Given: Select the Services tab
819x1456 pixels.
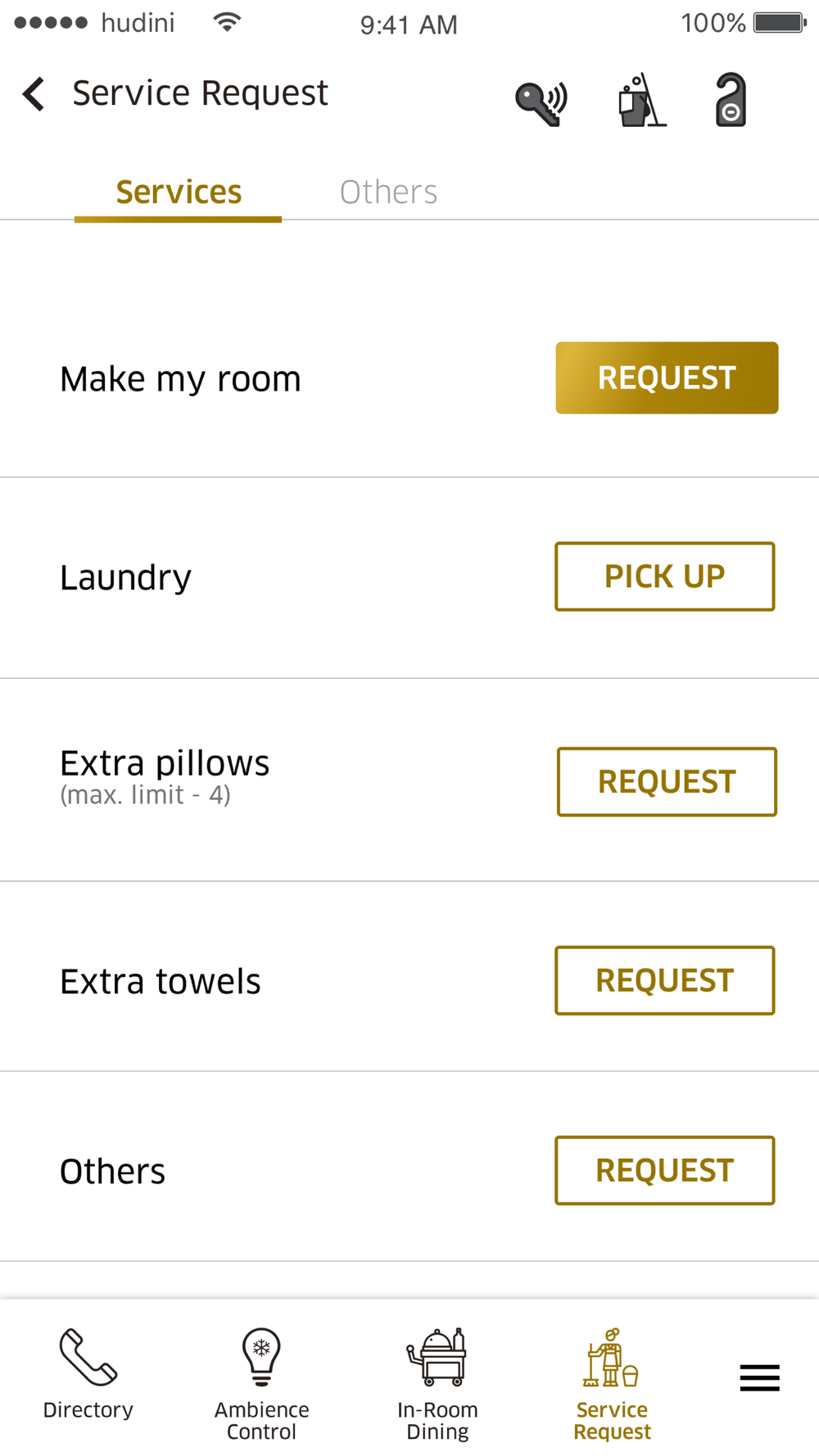Looking at the screenshot, I should 179,192.
